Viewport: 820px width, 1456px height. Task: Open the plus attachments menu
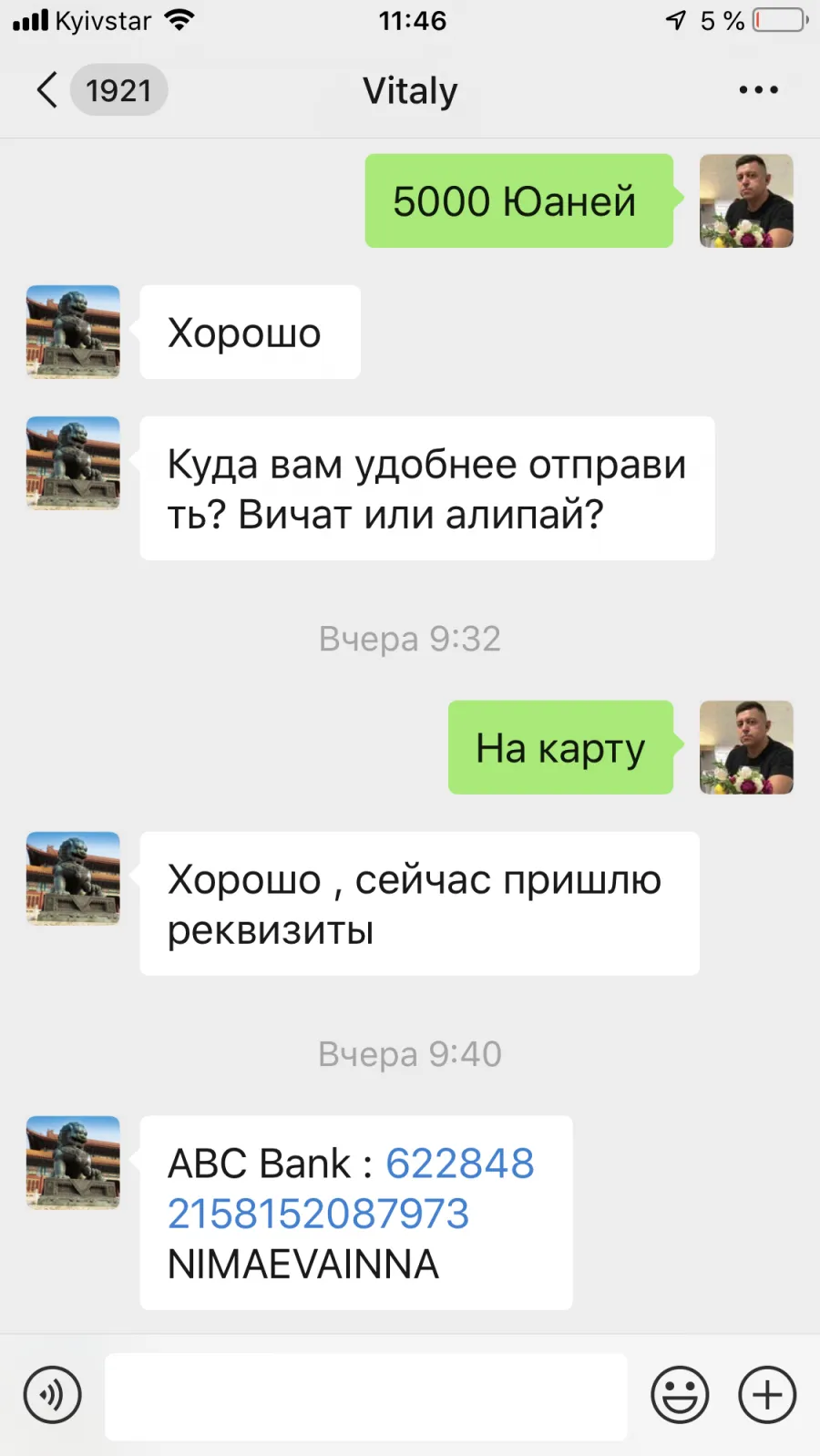click(767, 1394)
